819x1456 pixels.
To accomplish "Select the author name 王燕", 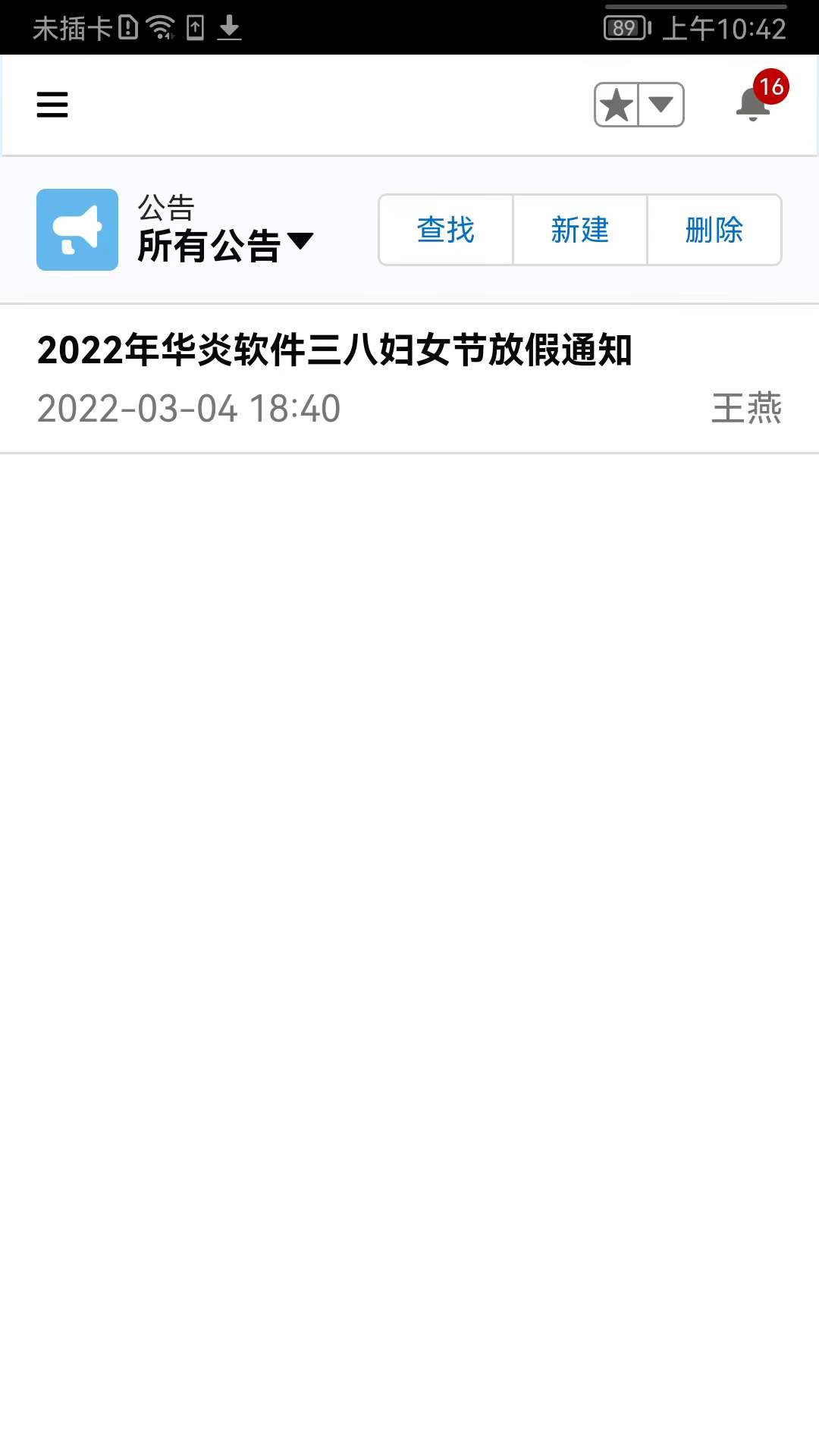I will coord(746,408).
